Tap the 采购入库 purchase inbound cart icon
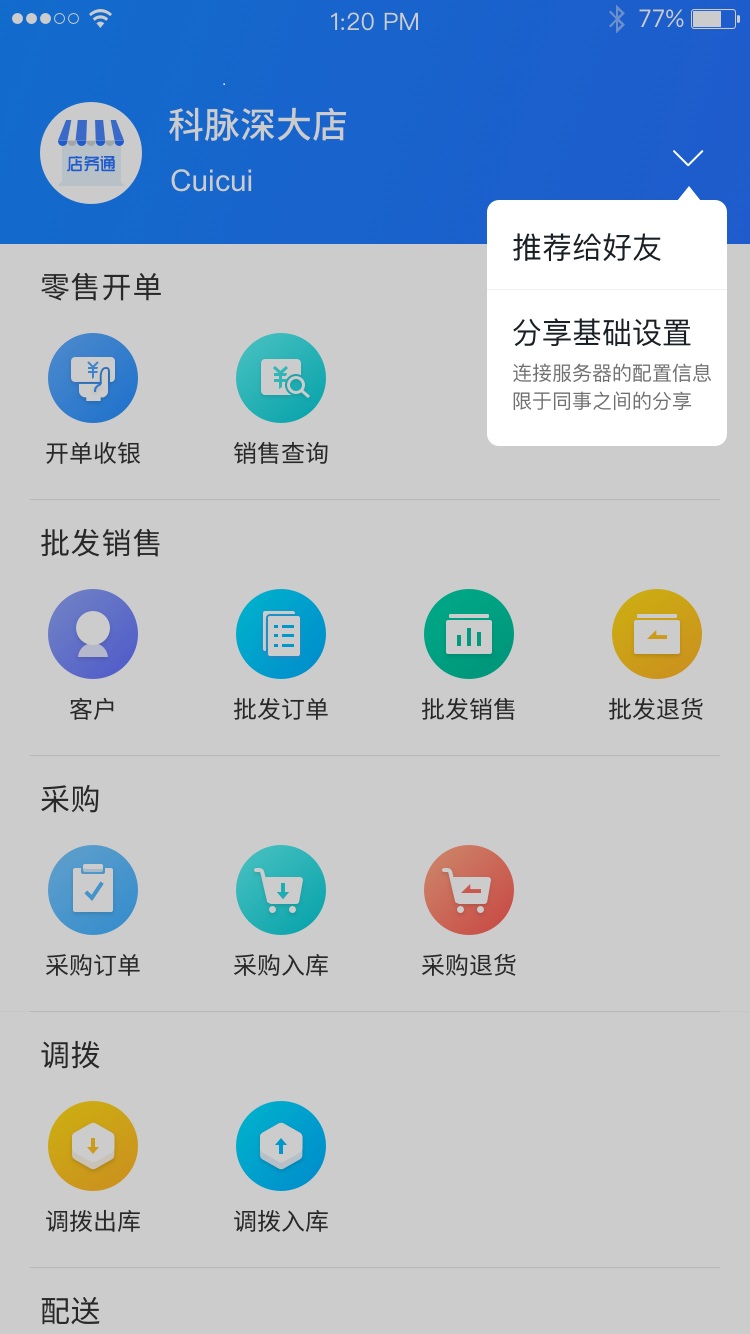750x1334 pixels. click(281, 889)
